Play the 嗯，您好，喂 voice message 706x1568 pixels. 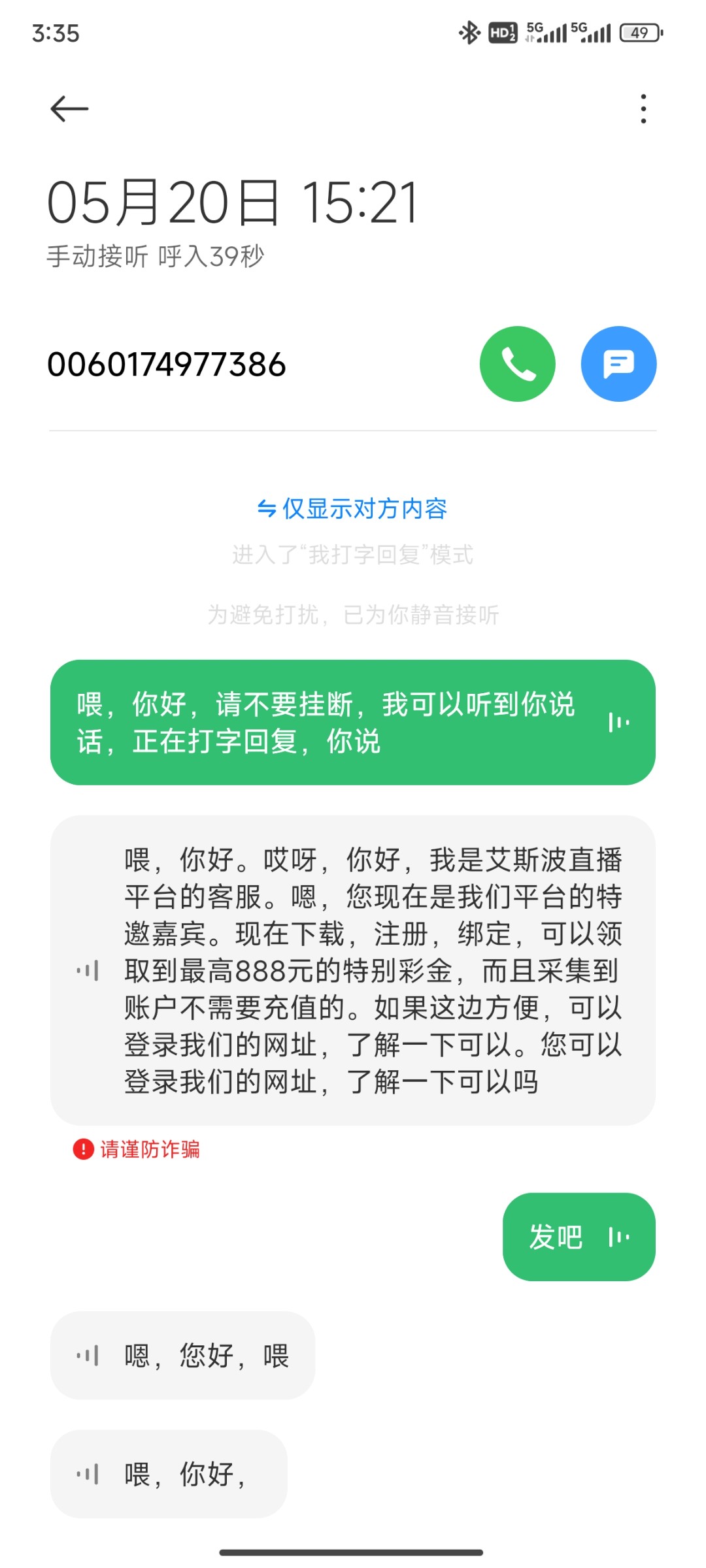[87, 1354]
